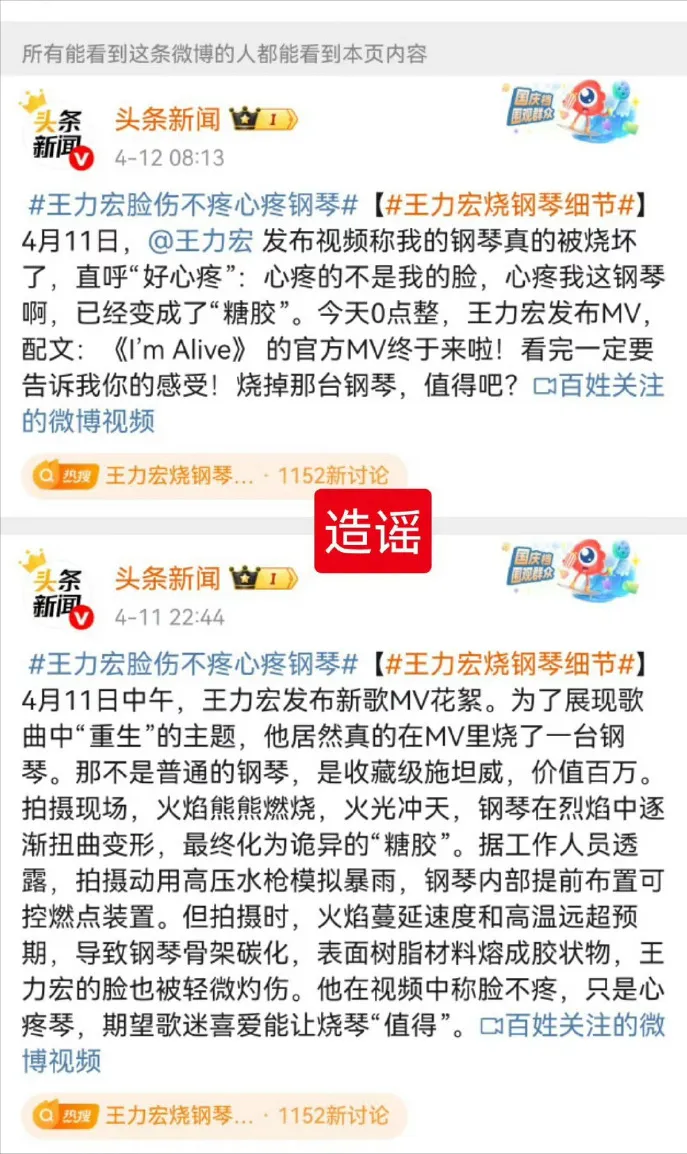Open #王力宏脸伤不疼心疼钢琴# hashtag in the 4-12 post
Screen dimensions: 687x1154
193,205
